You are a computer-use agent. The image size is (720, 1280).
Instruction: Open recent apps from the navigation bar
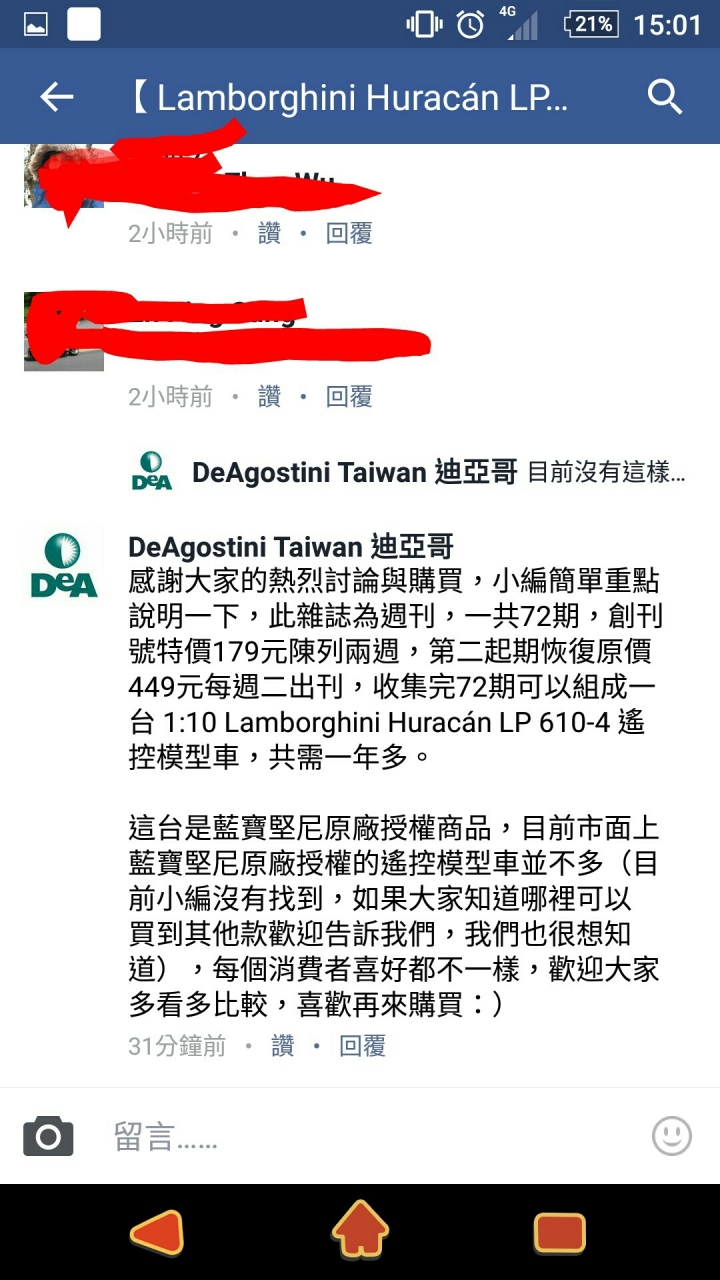pyautogui.click(x=559, y=1232)
